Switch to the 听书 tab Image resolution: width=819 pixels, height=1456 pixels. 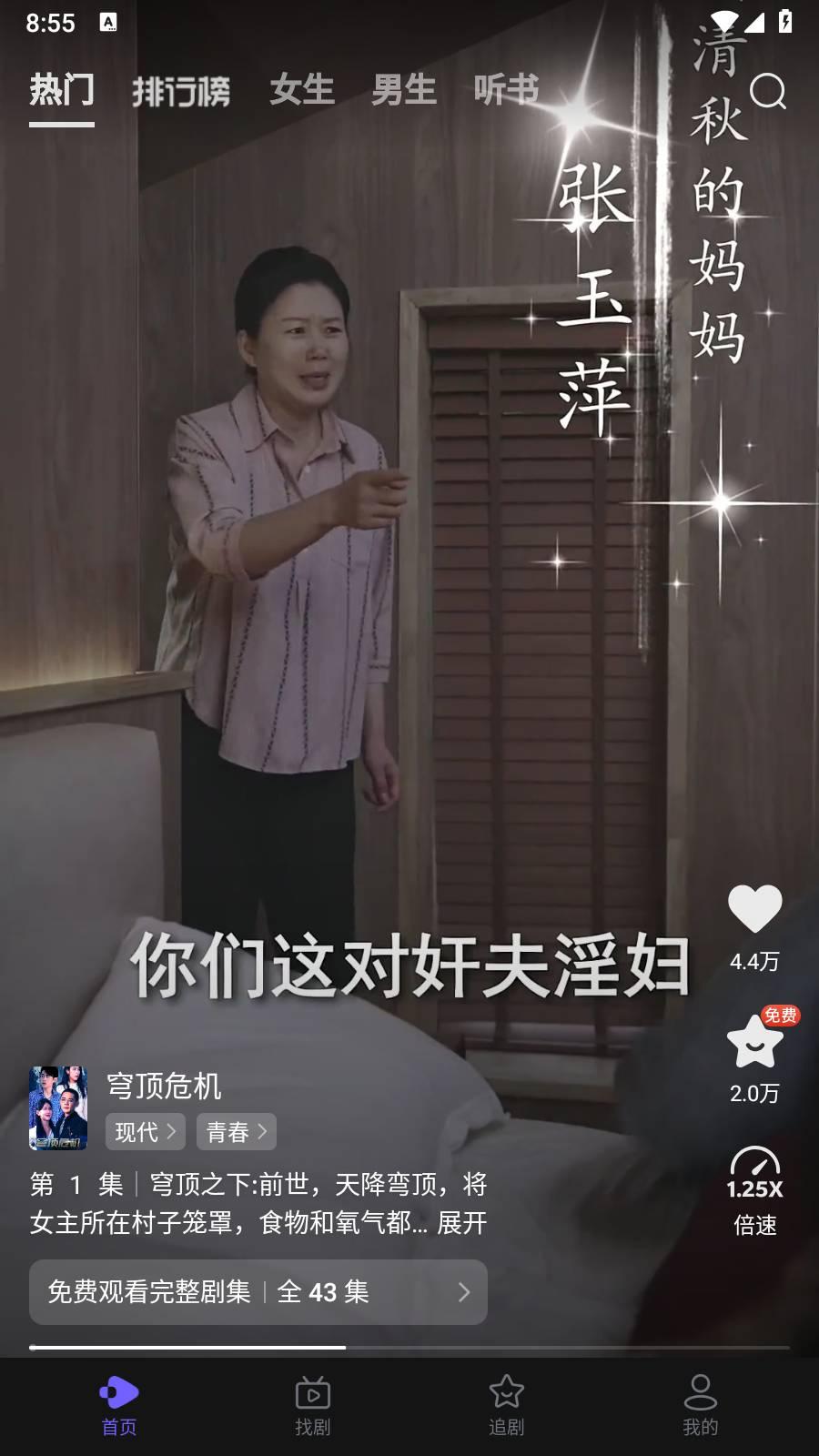tap(506, 91)
